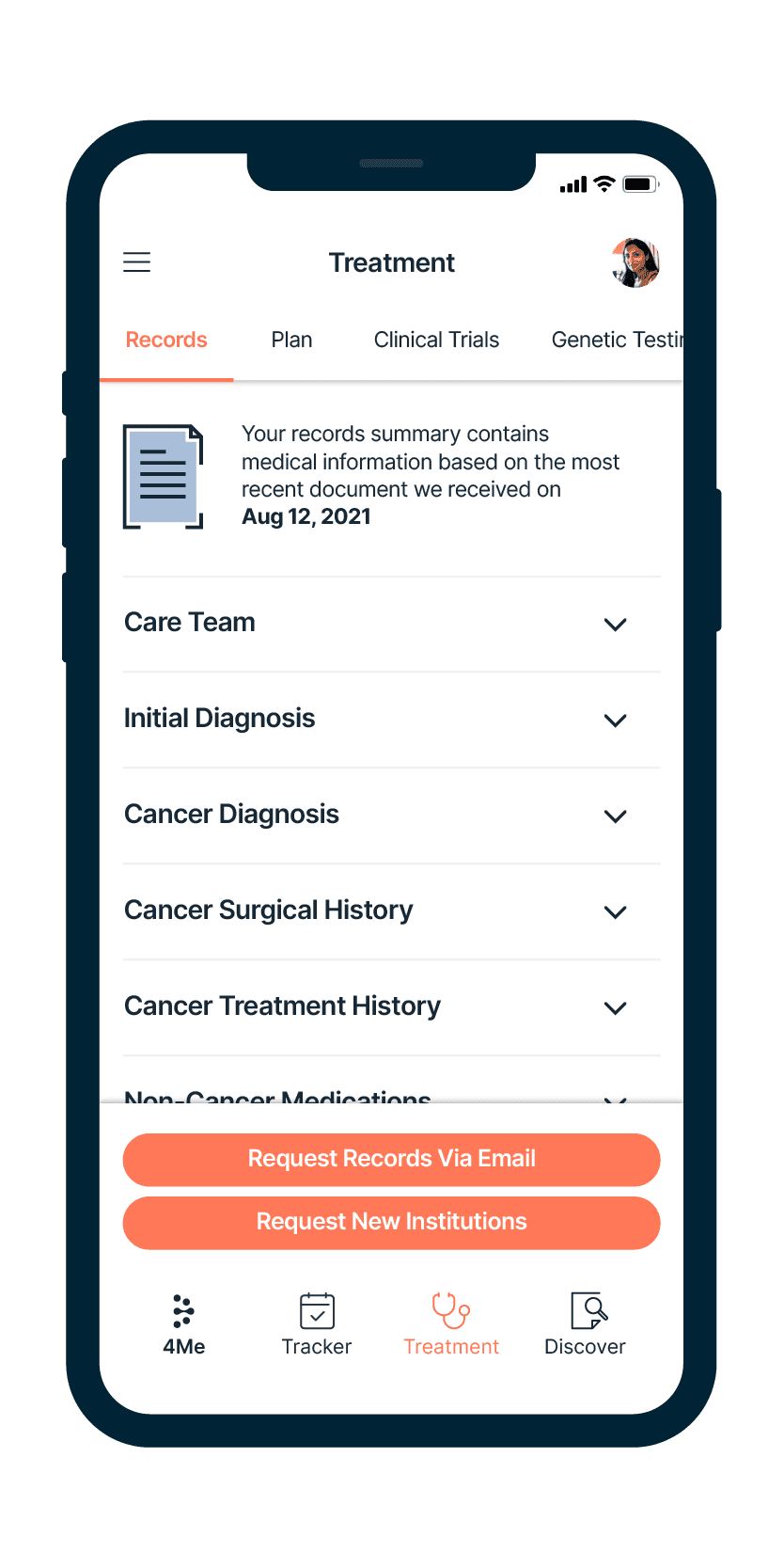
Task: Switch to the Clinical Trials tab
Action: (436, 340)
